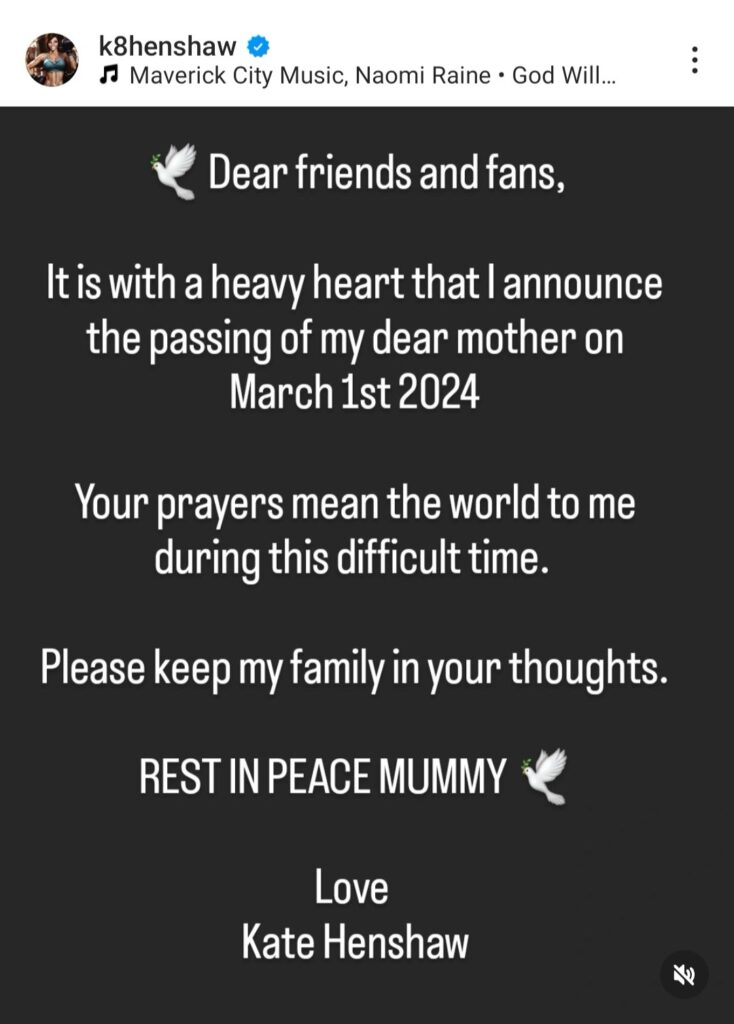
Task: Open the post's three-dot options menu
Action: [x=694, y=60]
